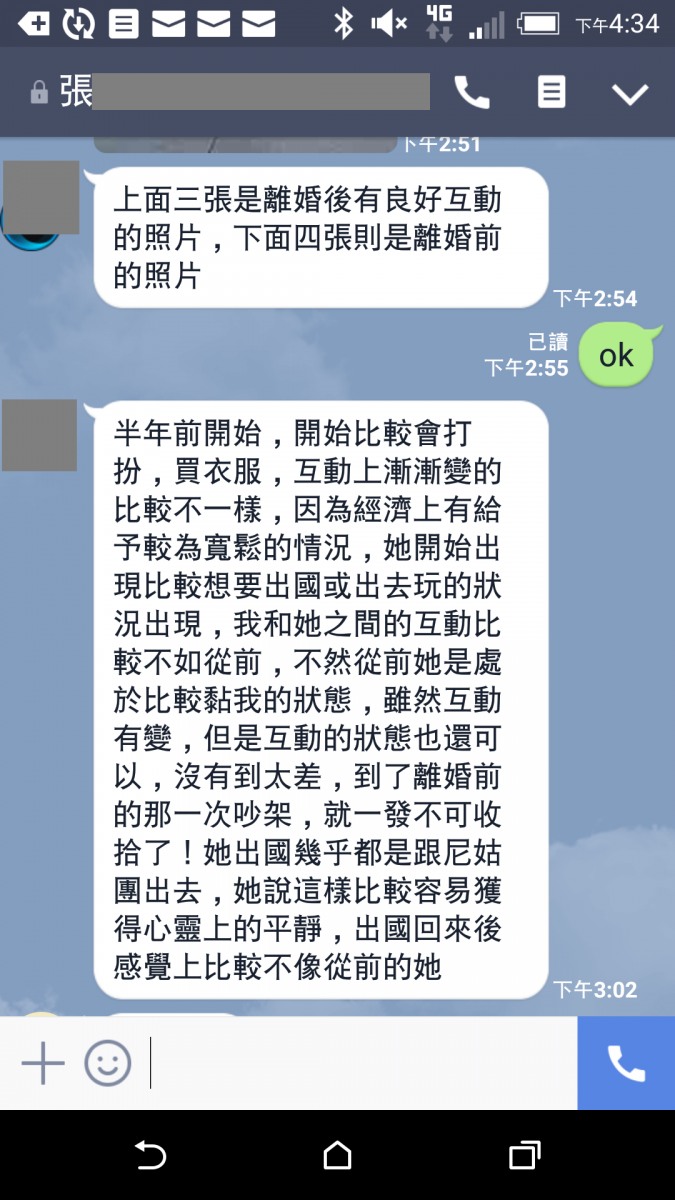
Task: Start a voice call from the header
Action: pos(472,93)
